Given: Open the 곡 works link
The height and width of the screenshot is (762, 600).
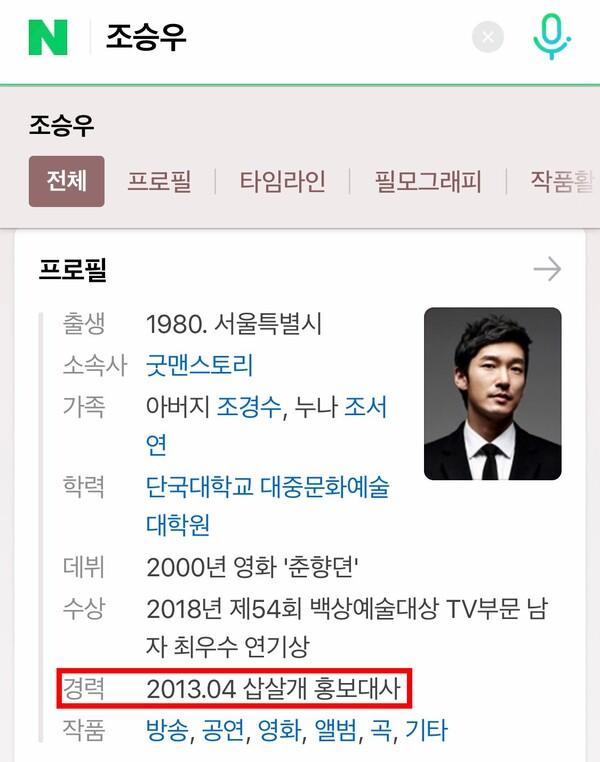Looking at the screenshot, I should [379, 731].
